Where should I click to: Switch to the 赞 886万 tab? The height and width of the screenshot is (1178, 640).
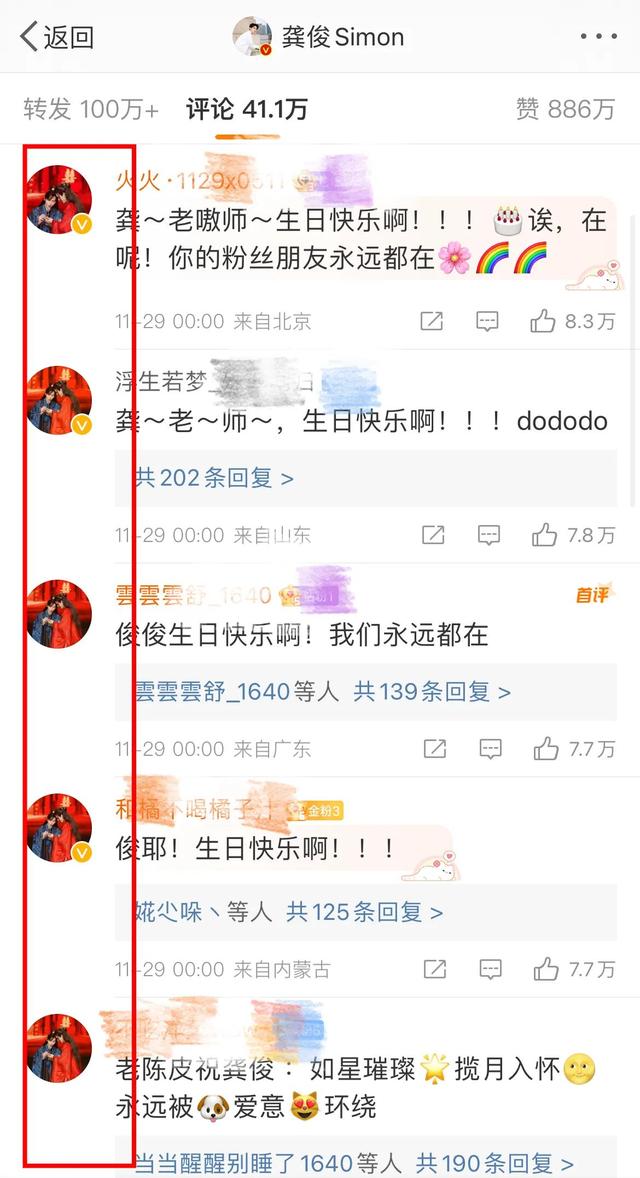564,109
